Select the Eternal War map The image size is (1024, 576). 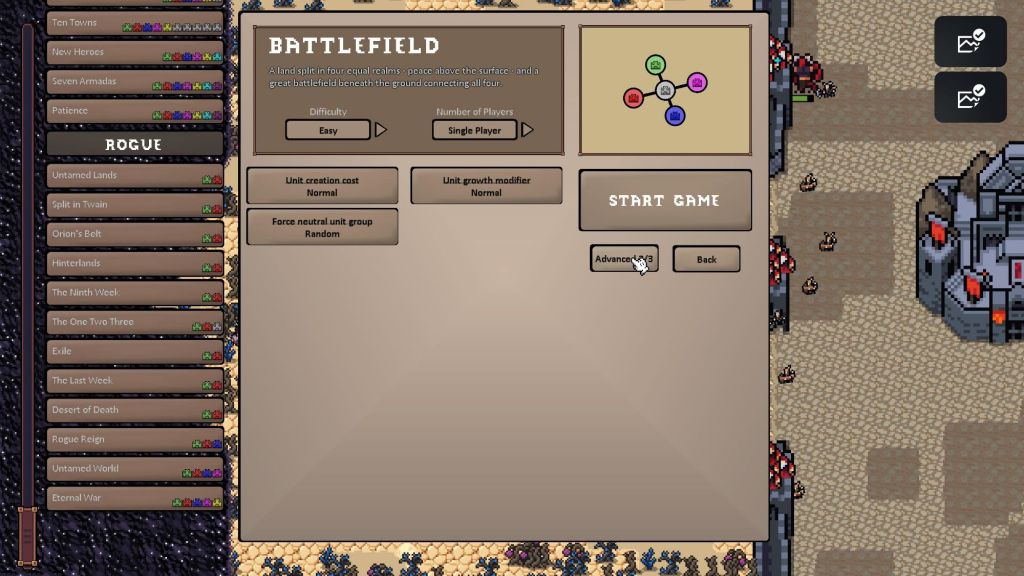[x=135, y=498]
